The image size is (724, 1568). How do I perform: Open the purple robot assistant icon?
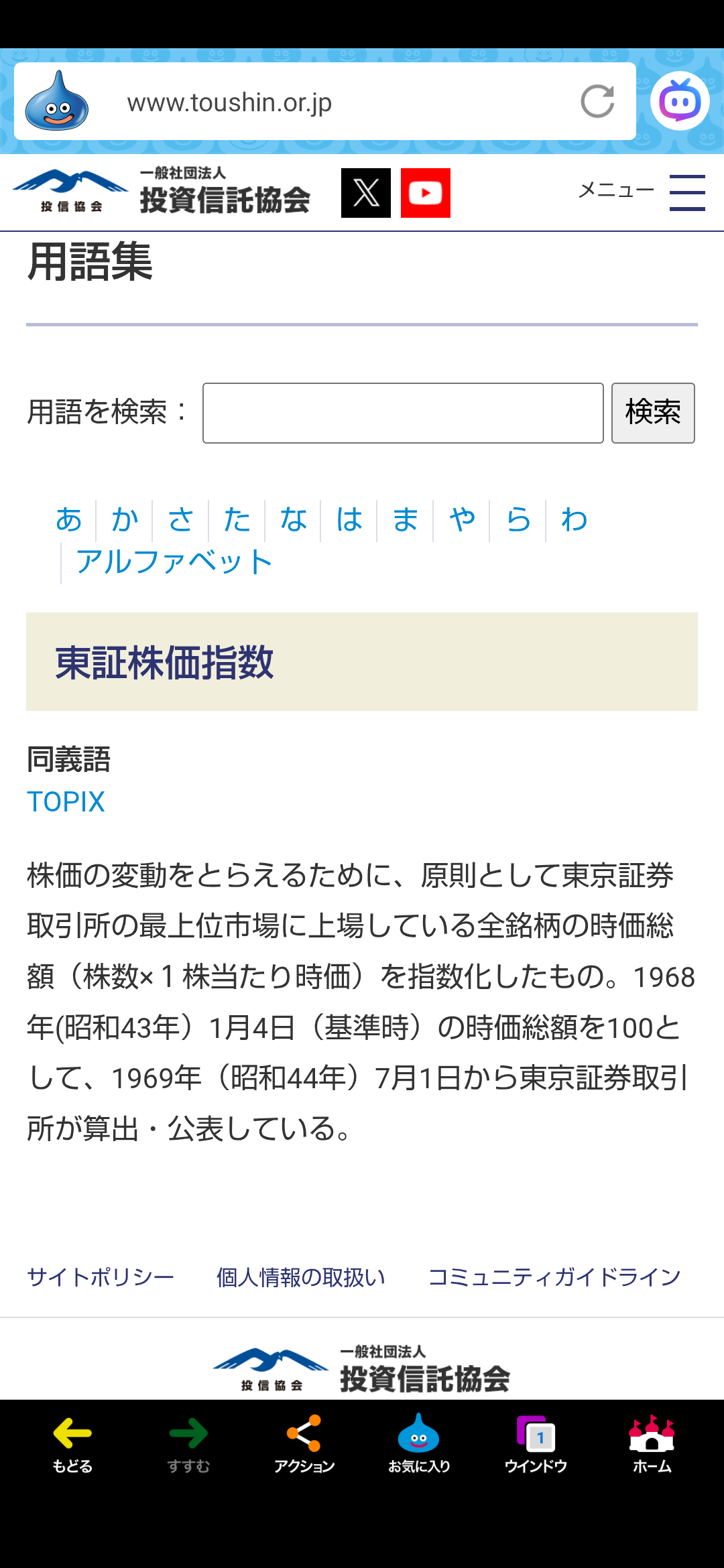[x=679, y=102]
